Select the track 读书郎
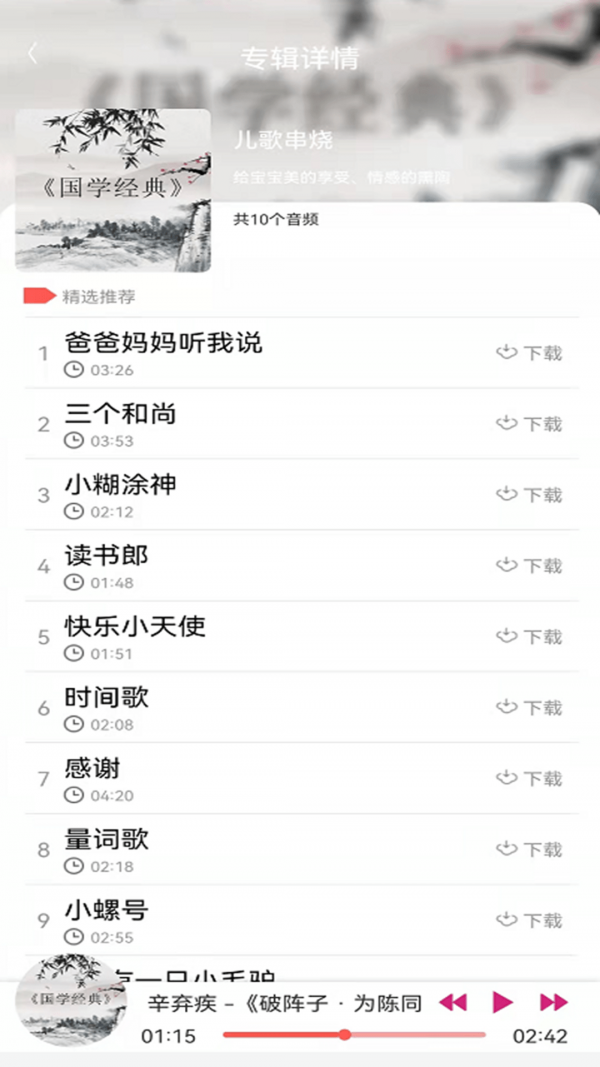The height and width of the screenshot is (1067, 600). [106, 556]
